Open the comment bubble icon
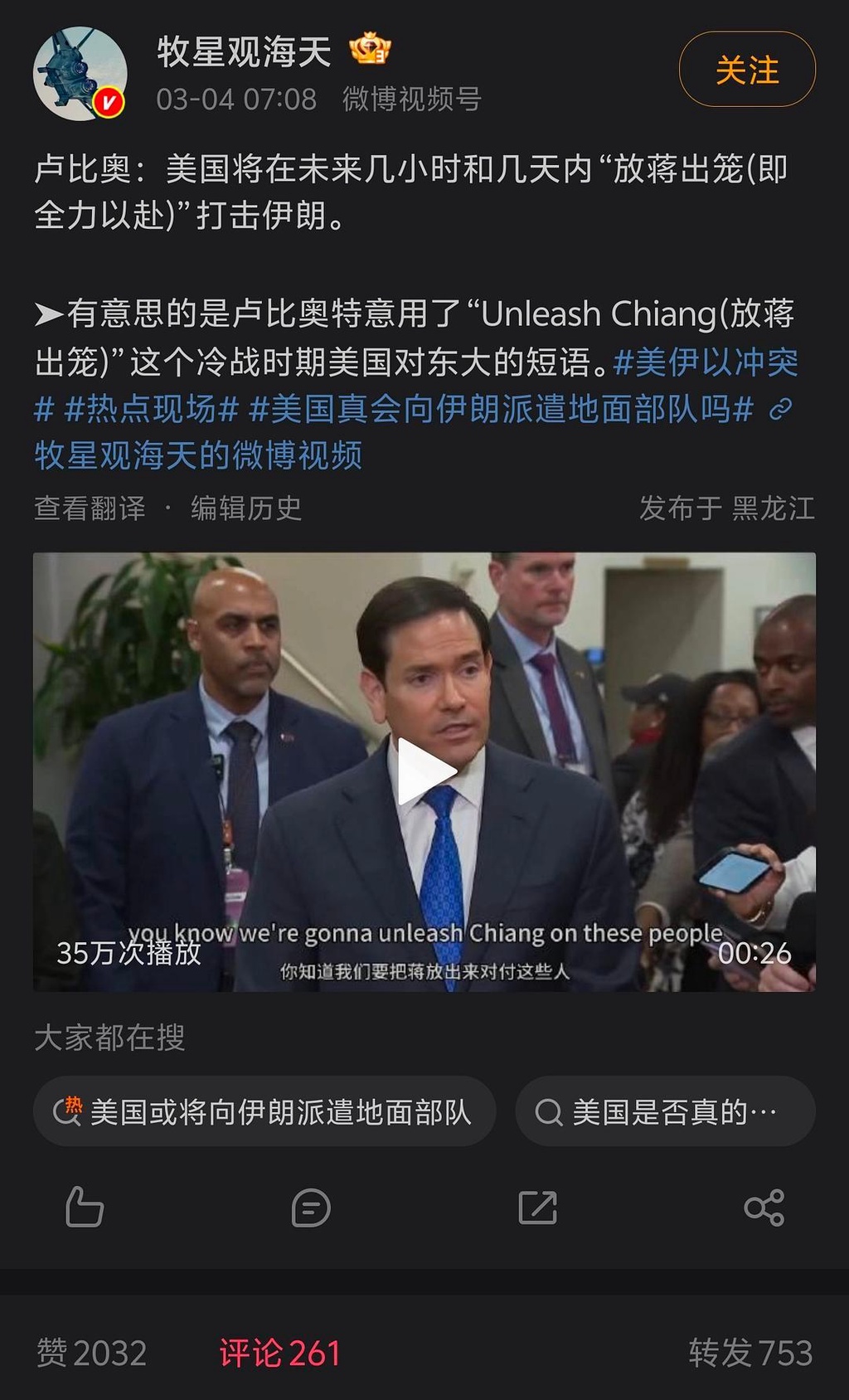 (x=311, y=1207)
